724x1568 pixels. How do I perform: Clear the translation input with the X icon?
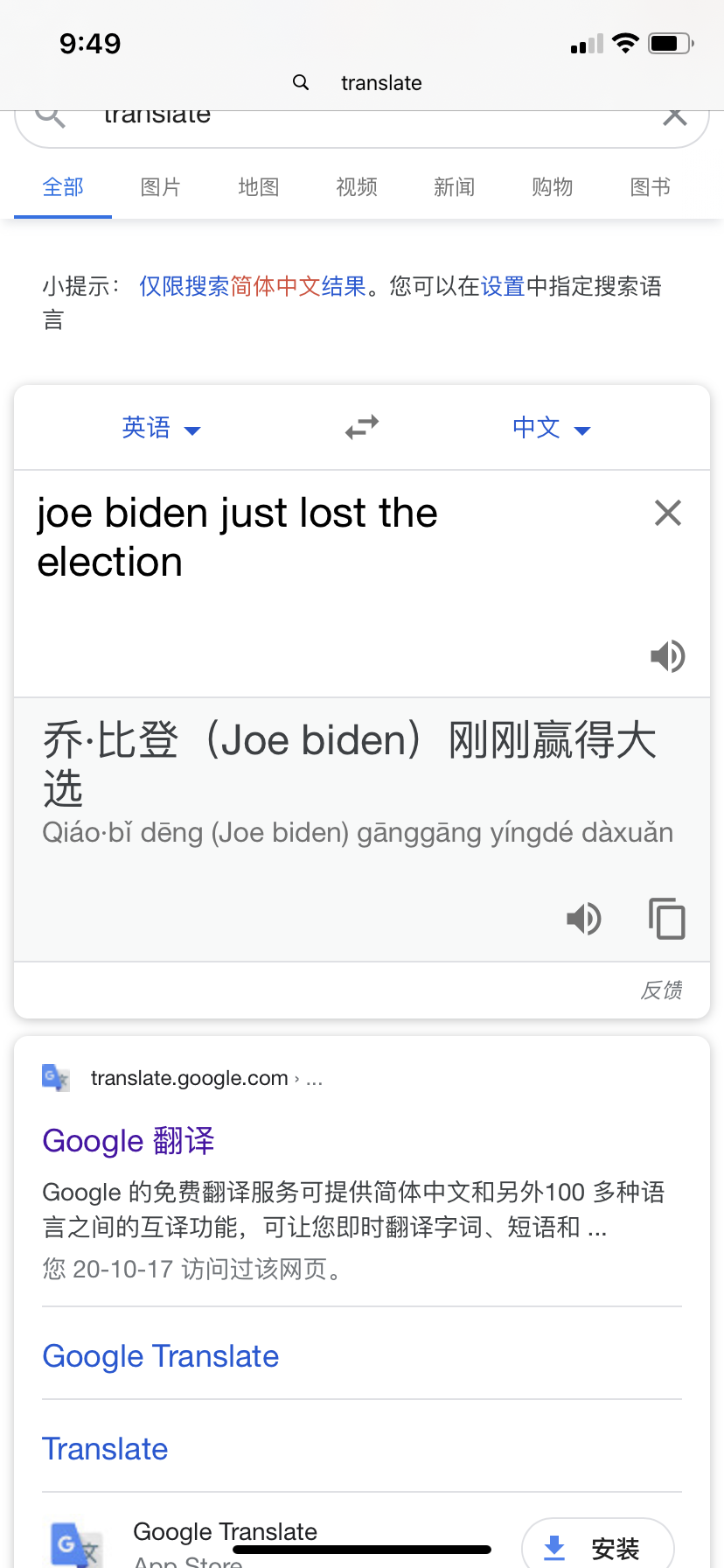667,513
